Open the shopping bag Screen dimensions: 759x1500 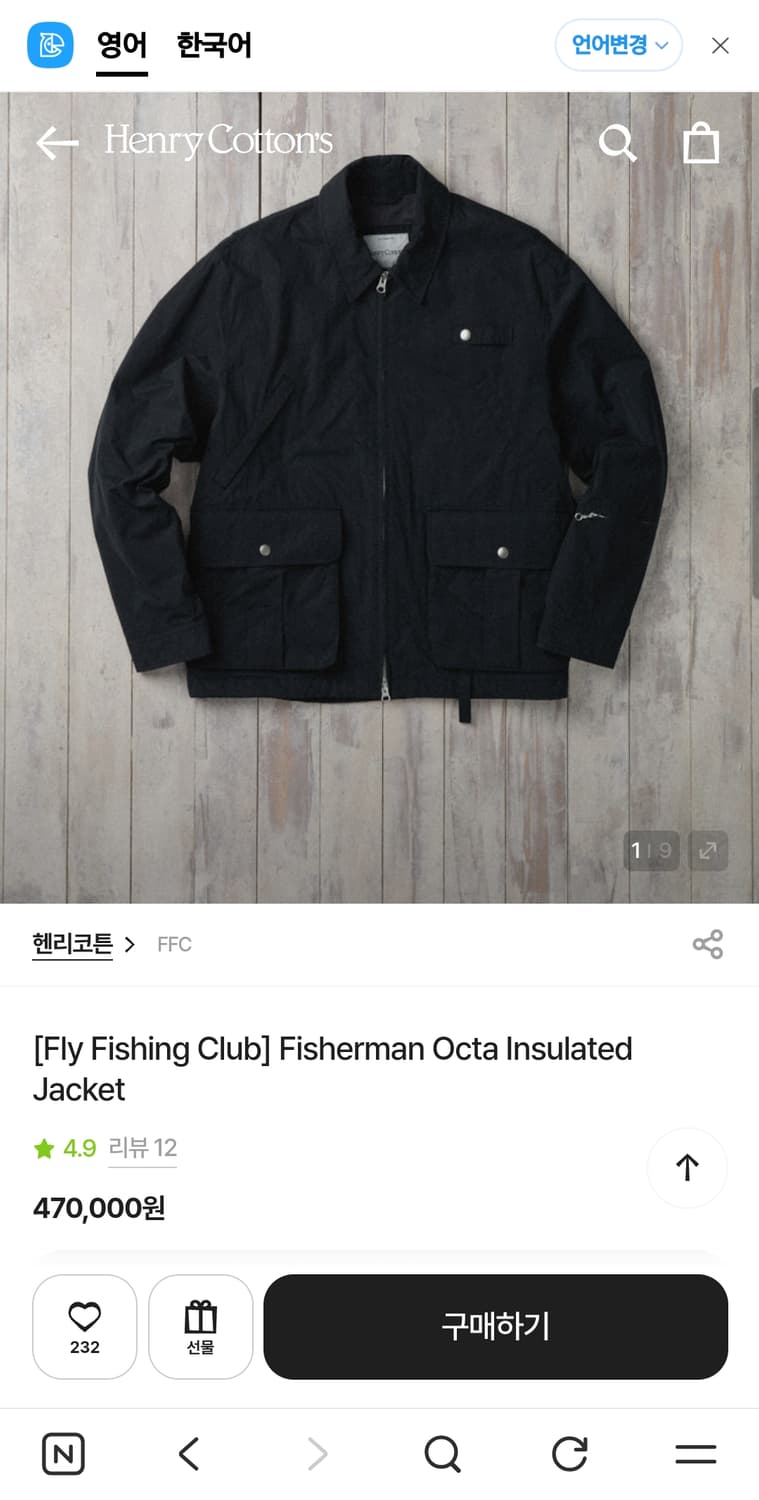(x=701, y=142)
